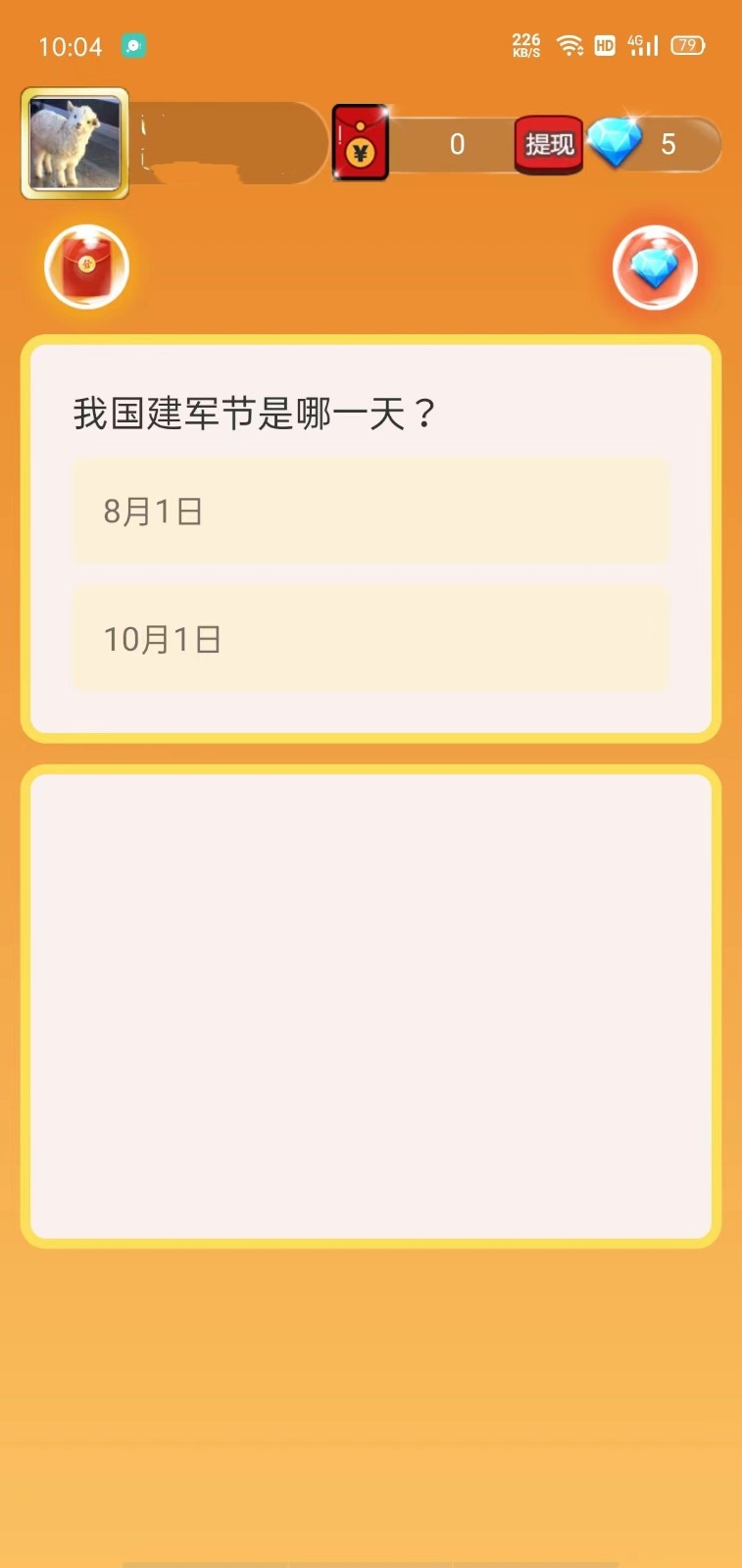Select answer 10月1日
The height and width of the screenshot is (1568, 742).
(371, 639)
